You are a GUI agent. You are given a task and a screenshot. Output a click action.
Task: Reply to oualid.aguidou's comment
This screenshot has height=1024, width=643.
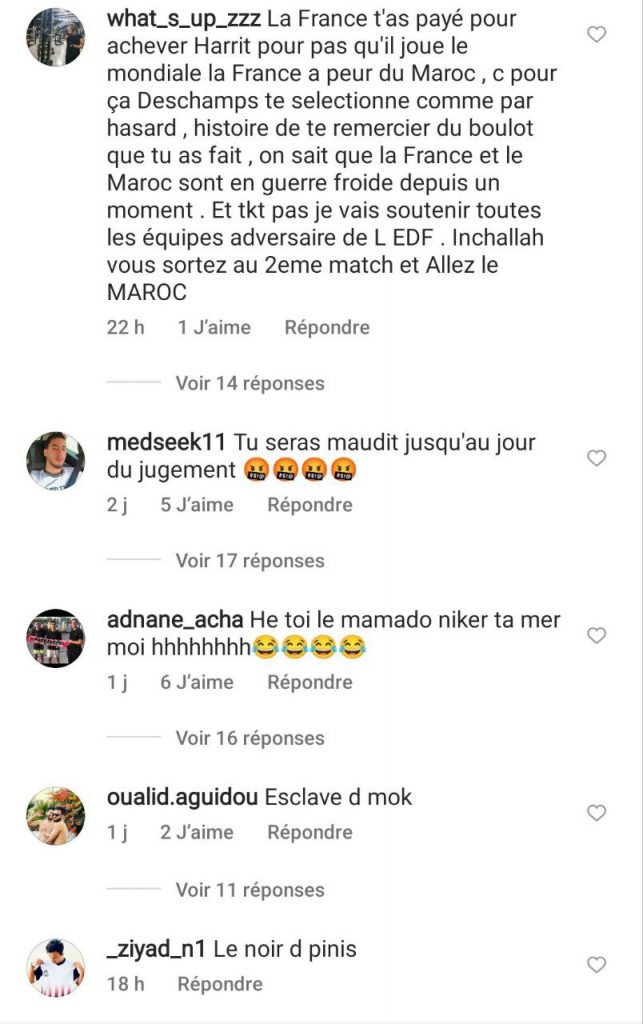310,832
